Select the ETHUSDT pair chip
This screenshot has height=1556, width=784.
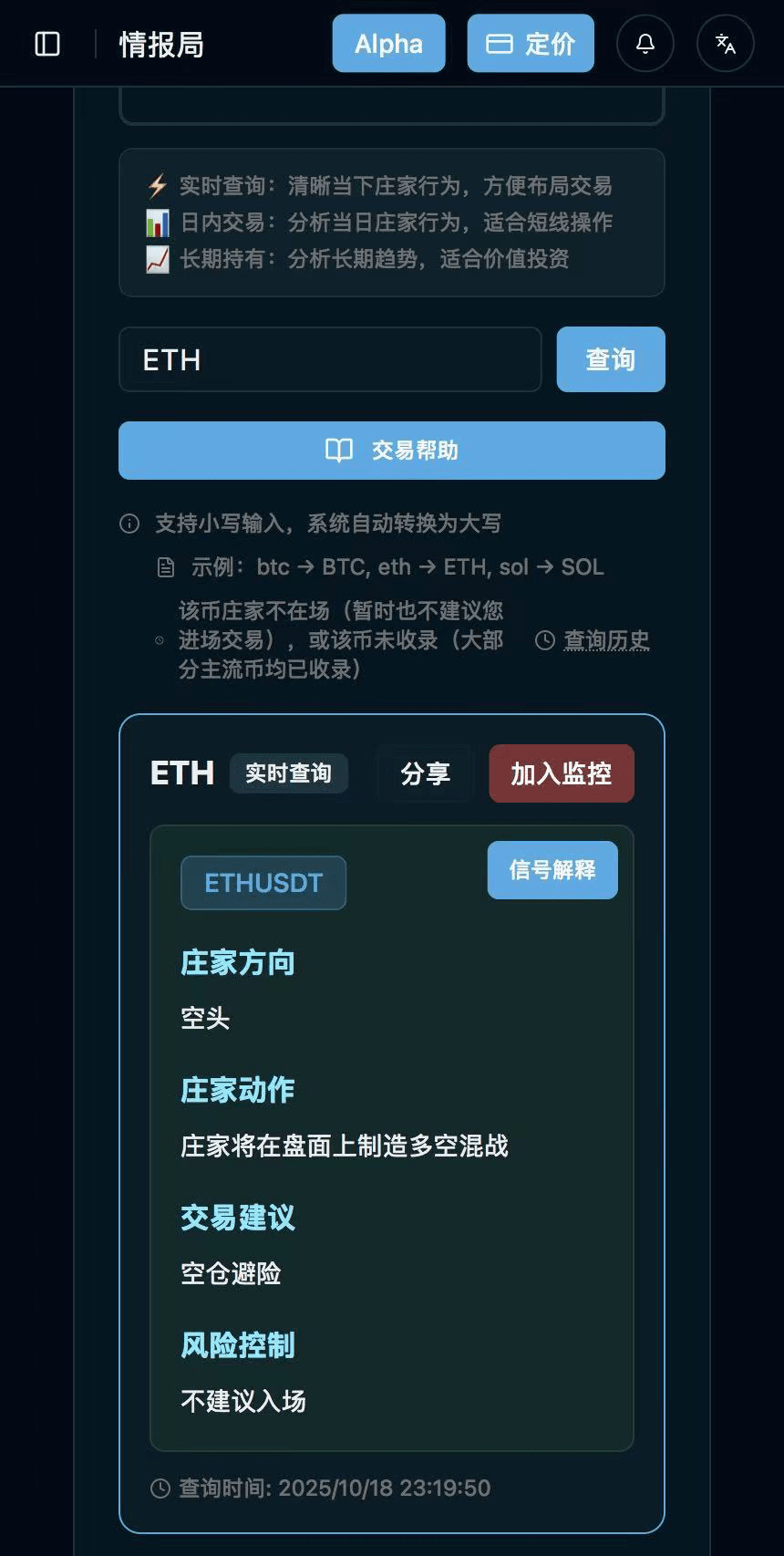[263, 883]
